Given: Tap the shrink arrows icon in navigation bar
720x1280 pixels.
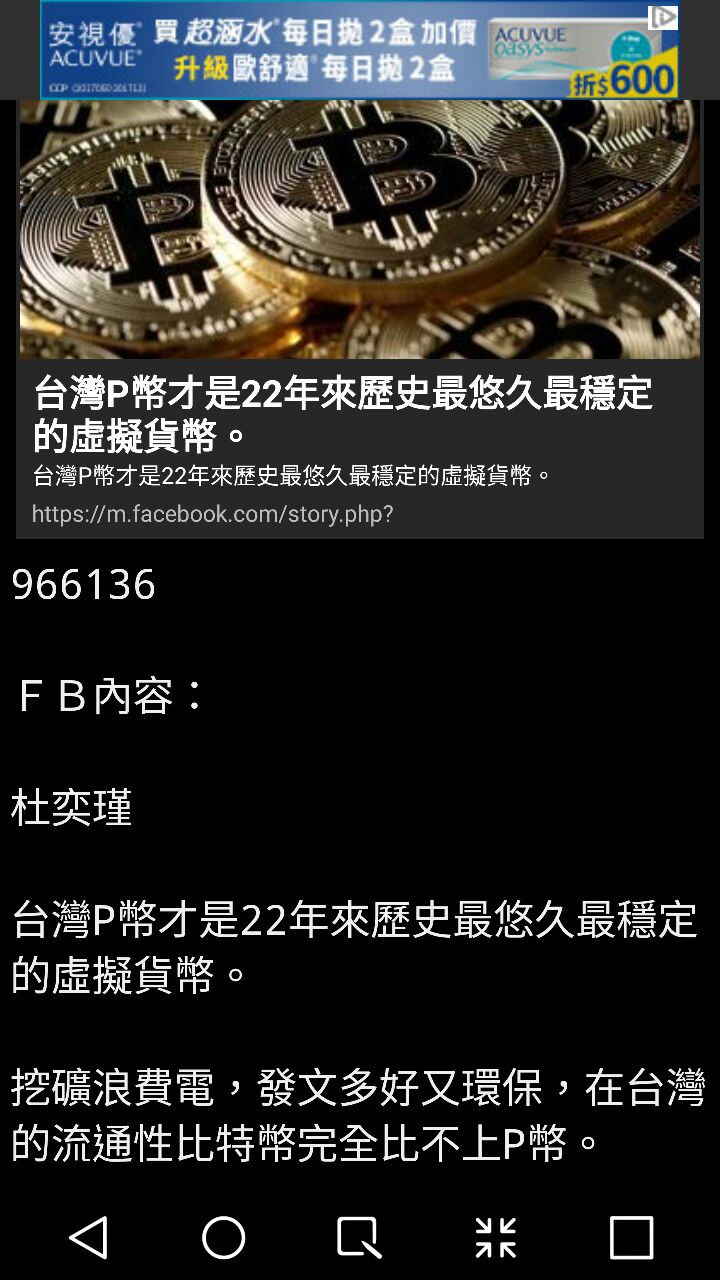Looking at the screenshot, I should click(x=496, y=1238).
